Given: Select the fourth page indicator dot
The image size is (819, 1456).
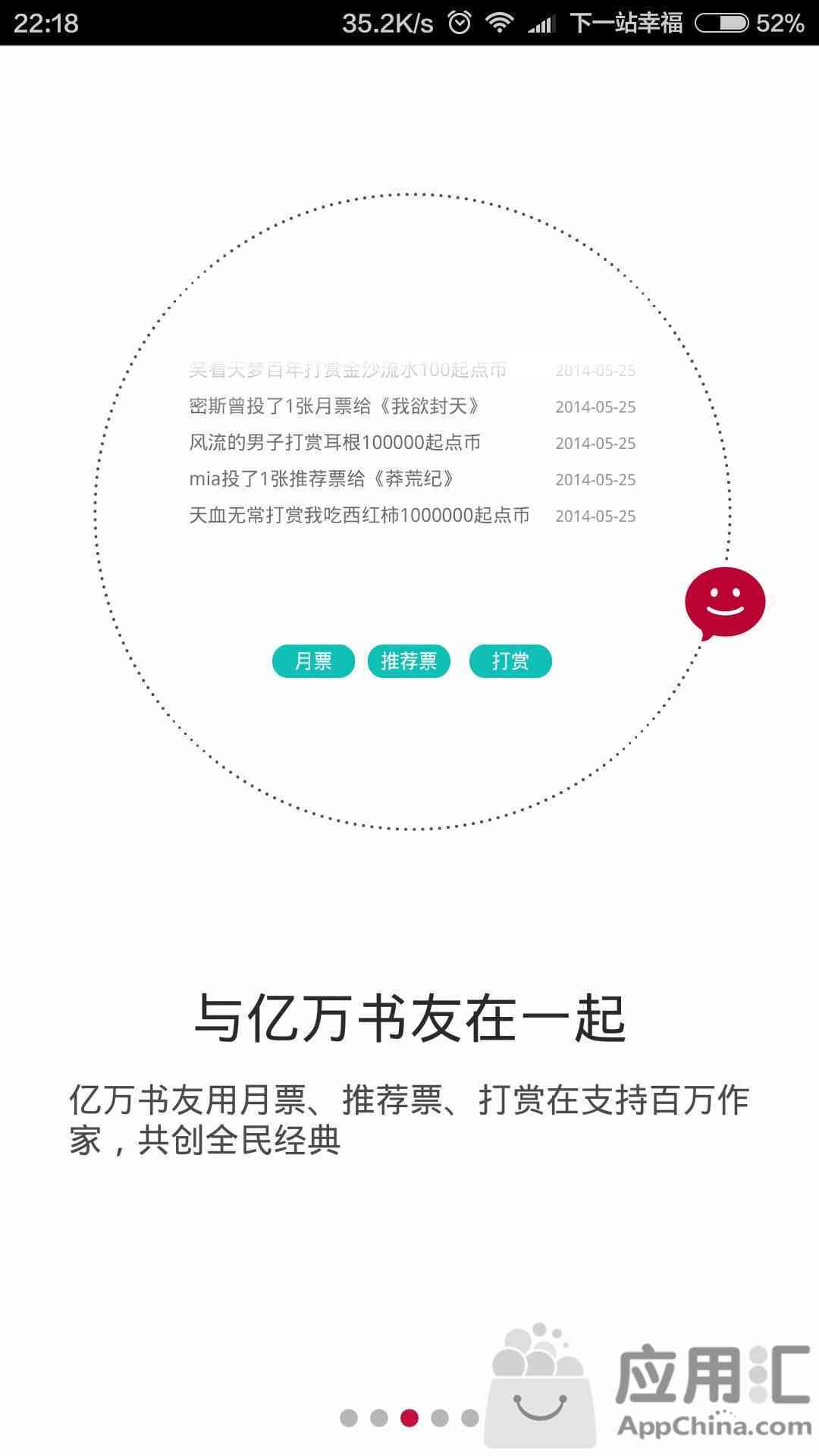Looking at the screenshot, I should [440, 1417].
